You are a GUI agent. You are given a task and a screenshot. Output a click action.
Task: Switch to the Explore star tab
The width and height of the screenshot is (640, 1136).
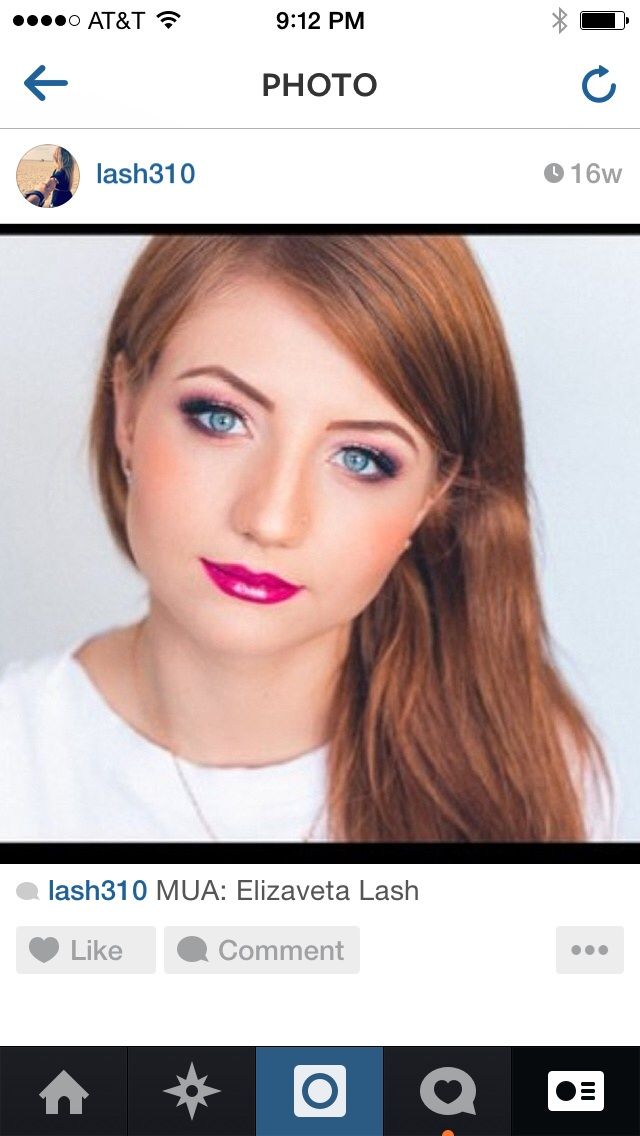click(x=191, y=1092)
